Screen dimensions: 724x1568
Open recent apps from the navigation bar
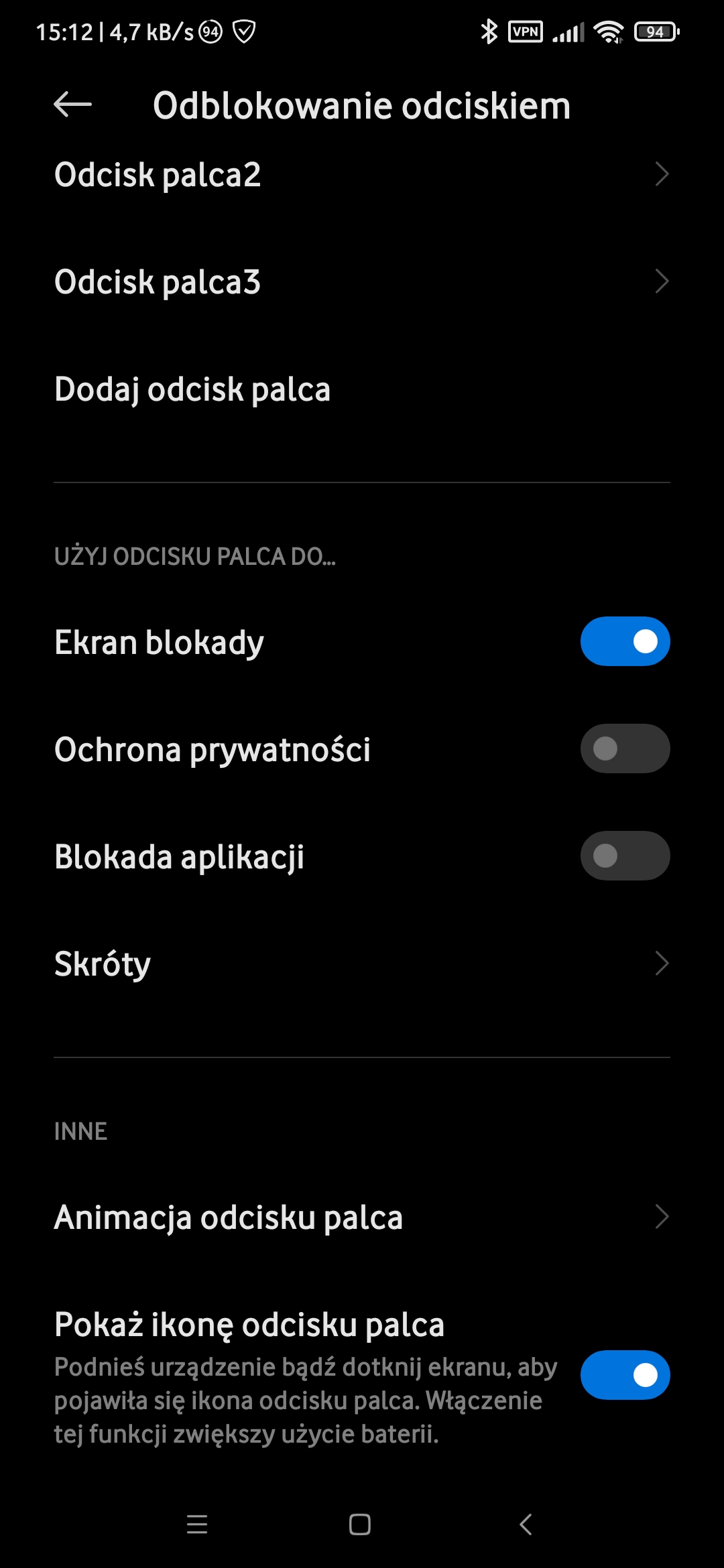[x=197, y=1525]
